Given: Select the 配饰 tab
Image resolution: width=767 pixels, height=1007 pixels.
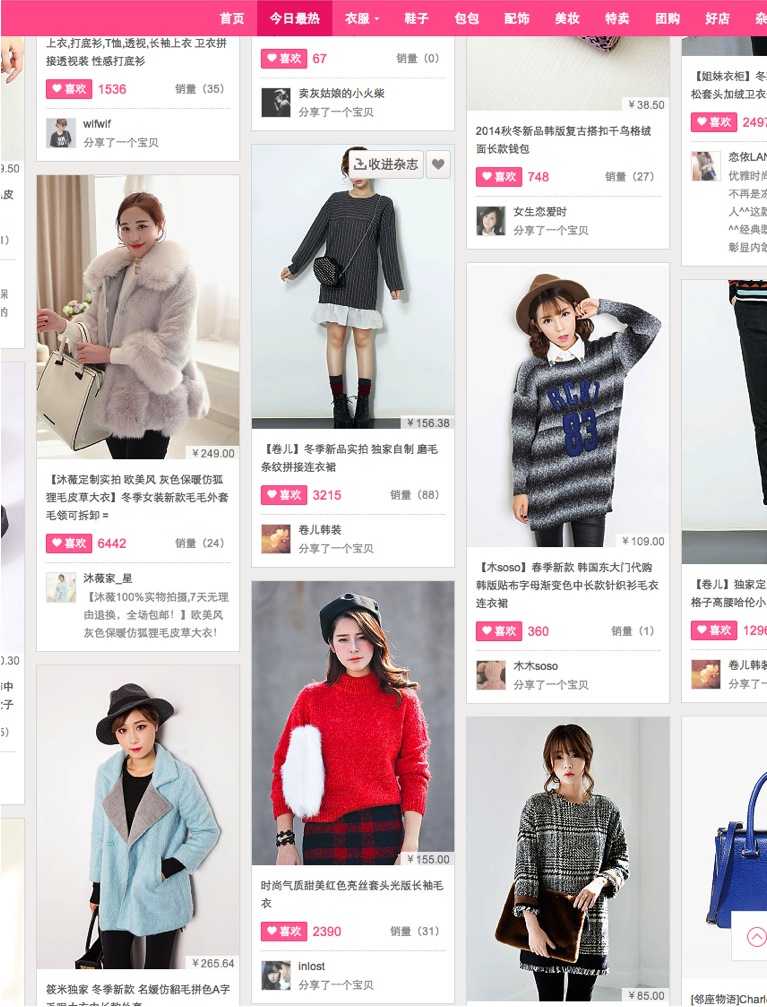Looking at the screenshot, I should (517, 18).
